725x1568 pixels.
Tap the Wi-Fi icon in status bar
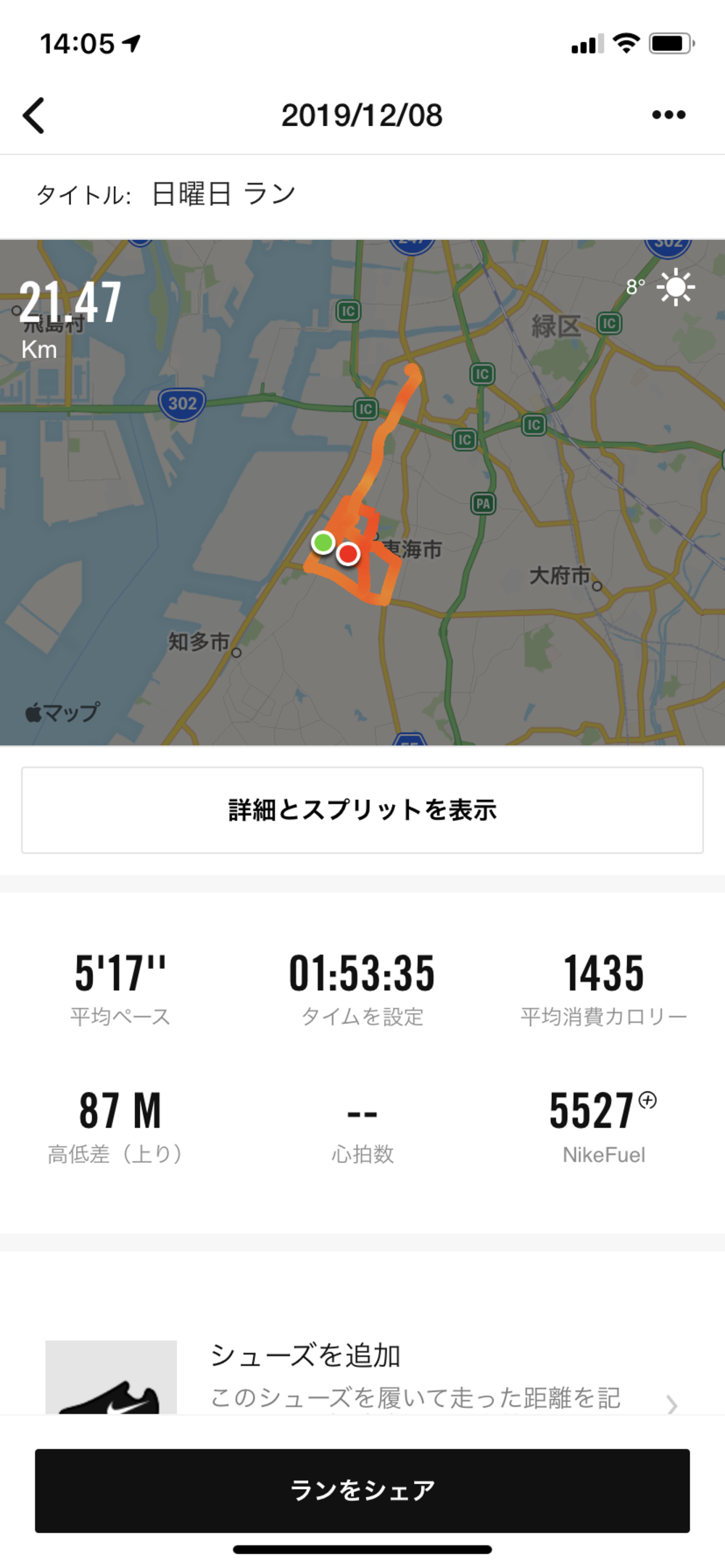click(x=626, y=43)
